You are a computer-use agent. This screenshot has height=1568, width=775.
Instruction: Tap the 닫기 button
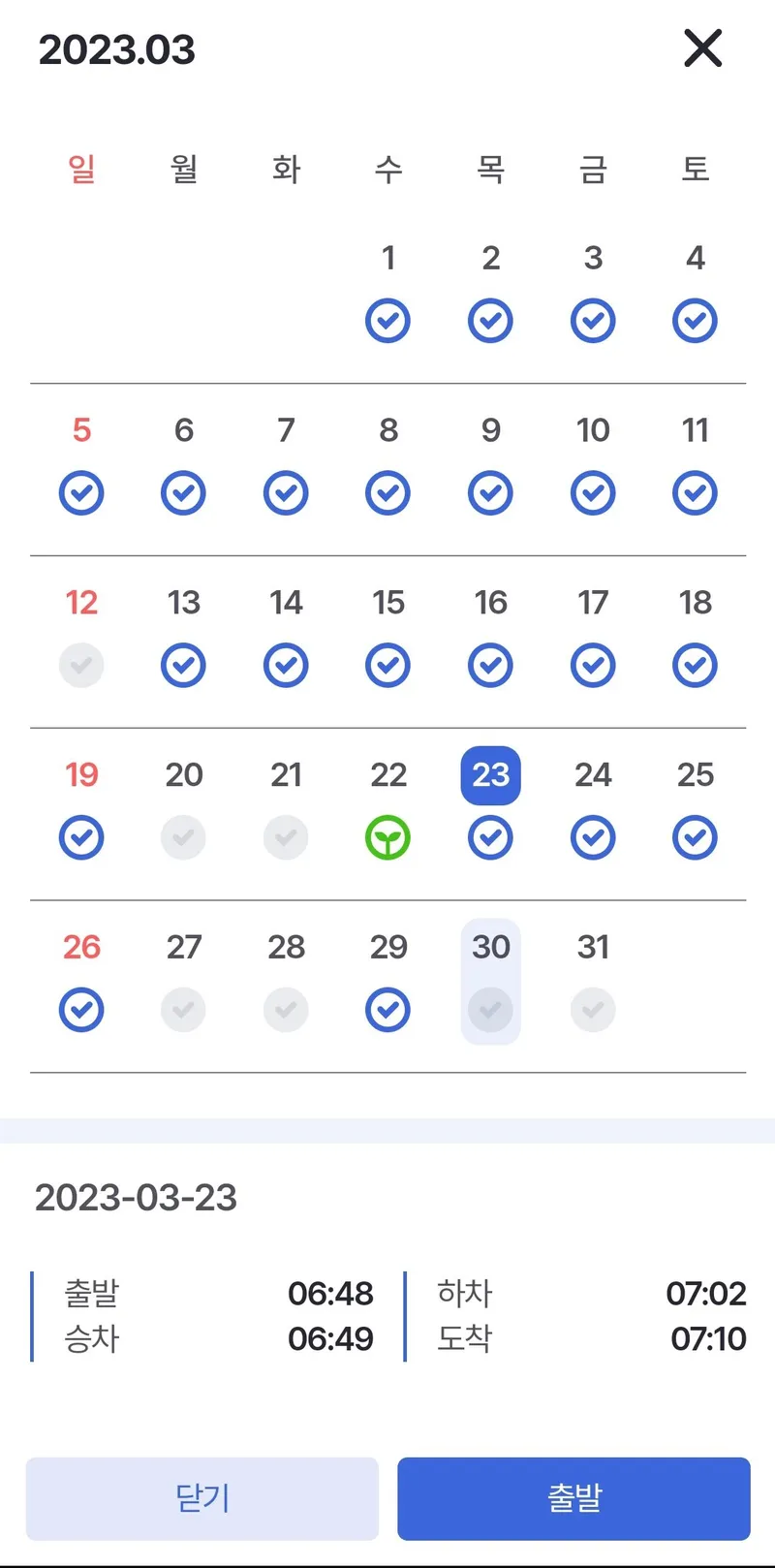pyautogui.click(x=201, y=1498)
